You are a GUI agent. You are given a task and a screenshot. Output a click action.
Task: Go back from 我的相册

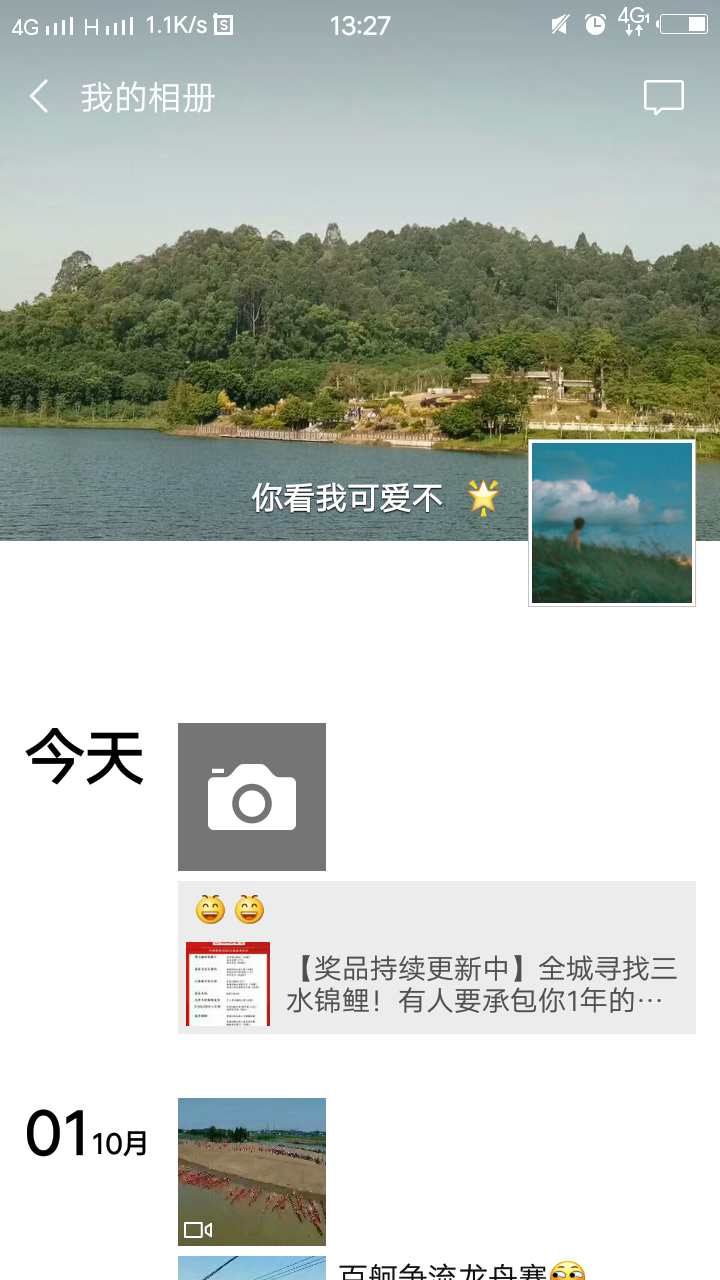[x=39, y=97]
